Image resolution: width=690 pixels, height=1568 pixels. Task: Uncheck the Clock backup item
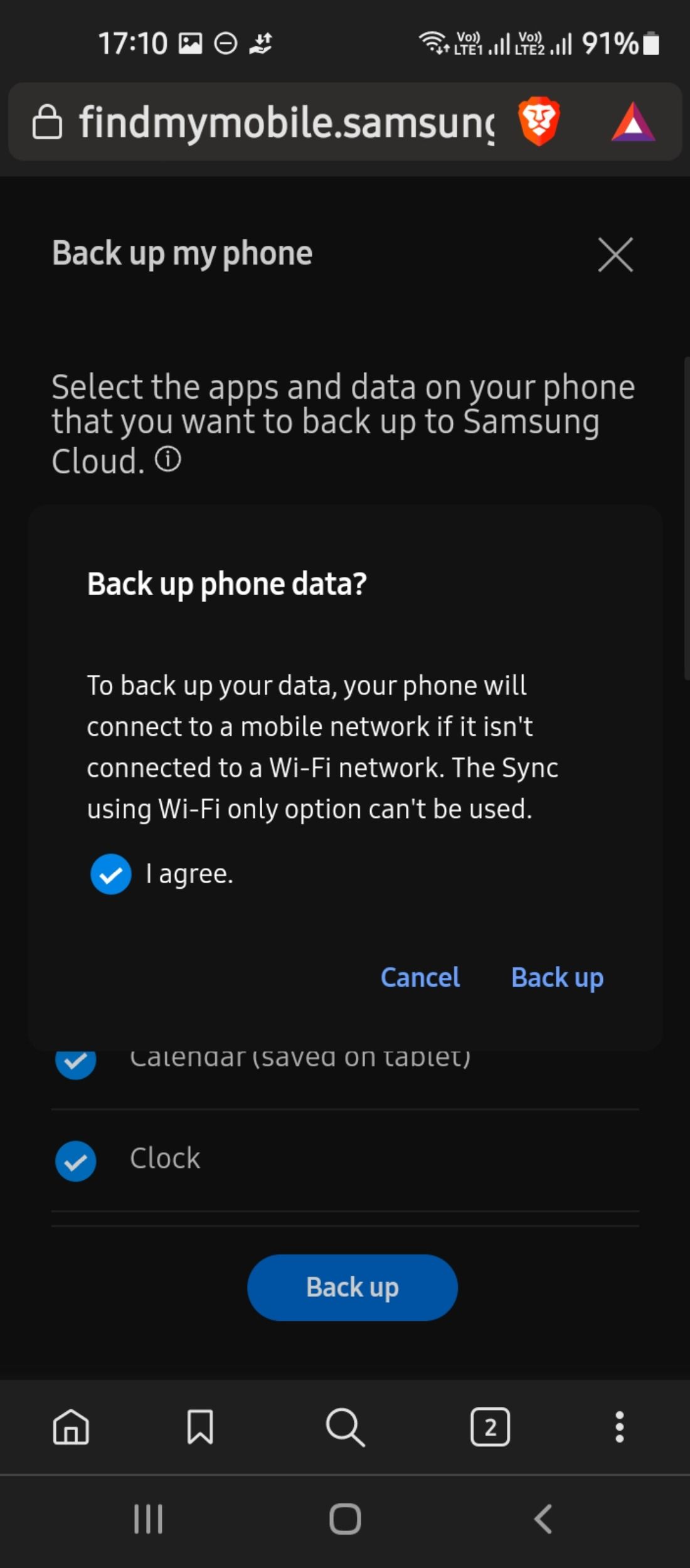(x=76, y=1161)
